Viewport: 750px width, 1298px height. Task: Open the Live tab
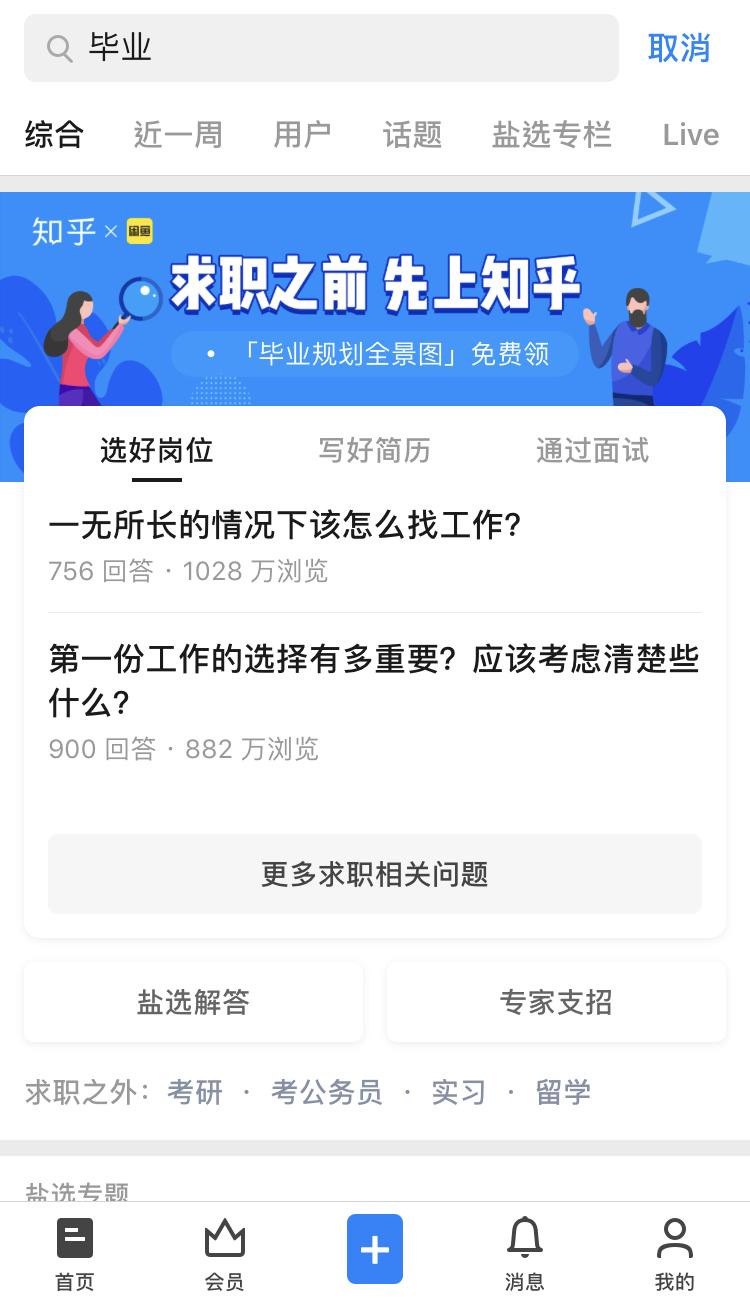pyautogui.click(x=691, y=135)
